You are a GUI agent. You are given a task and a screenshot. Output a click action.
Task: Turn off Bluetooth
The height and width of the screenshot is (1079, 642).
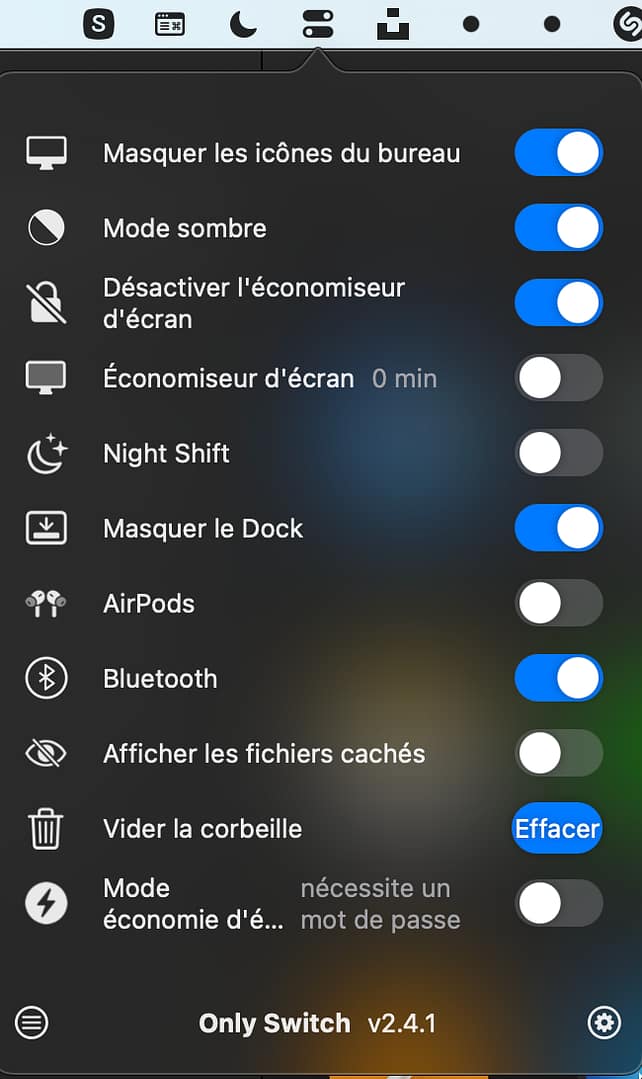(558, 678)
